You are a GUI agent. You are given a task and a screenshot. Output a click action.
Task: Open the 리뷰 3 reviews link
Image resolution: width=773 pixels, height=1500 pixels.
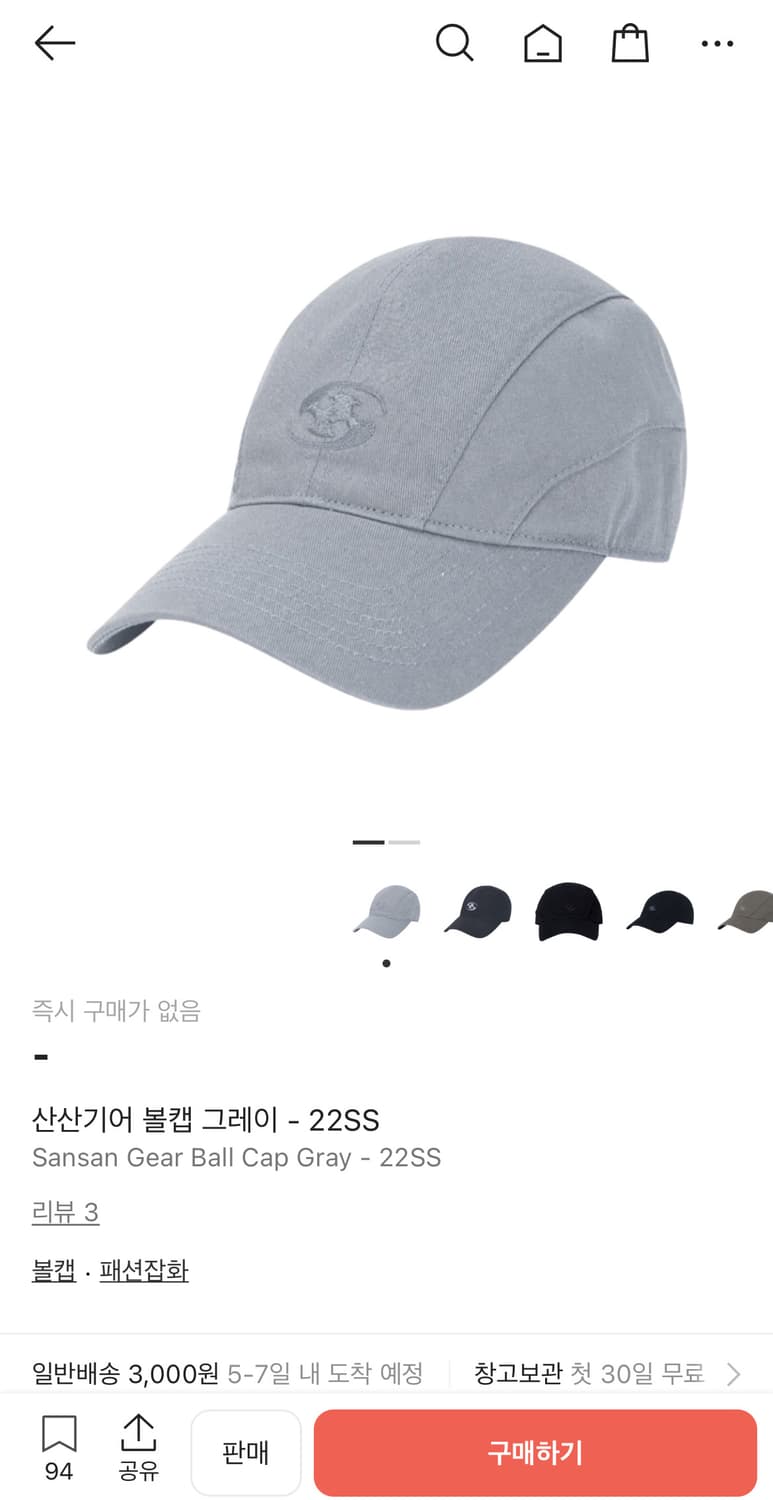tap(64, 1211)
